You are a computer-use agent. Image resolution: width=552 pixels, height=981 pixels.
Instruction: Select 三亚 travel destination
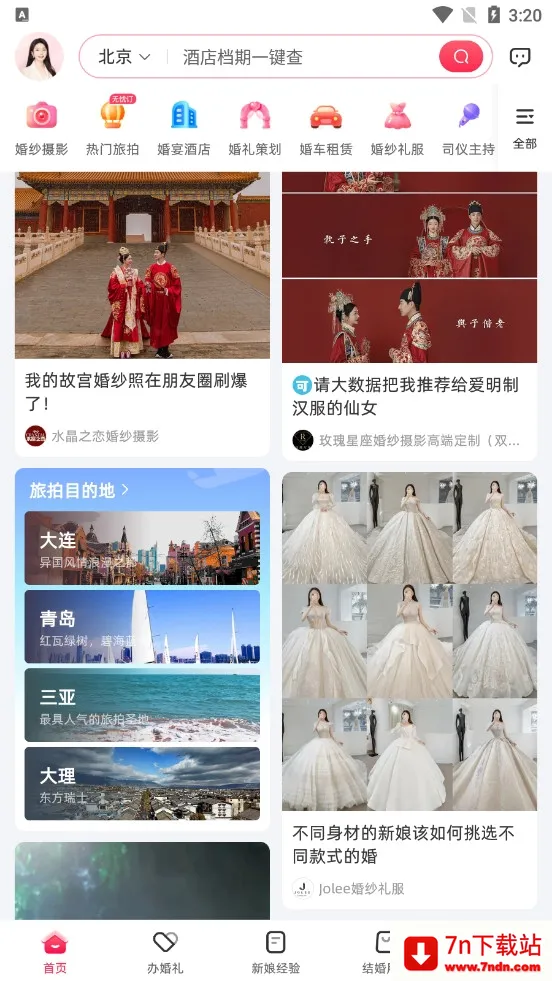[x=142, y=705]
